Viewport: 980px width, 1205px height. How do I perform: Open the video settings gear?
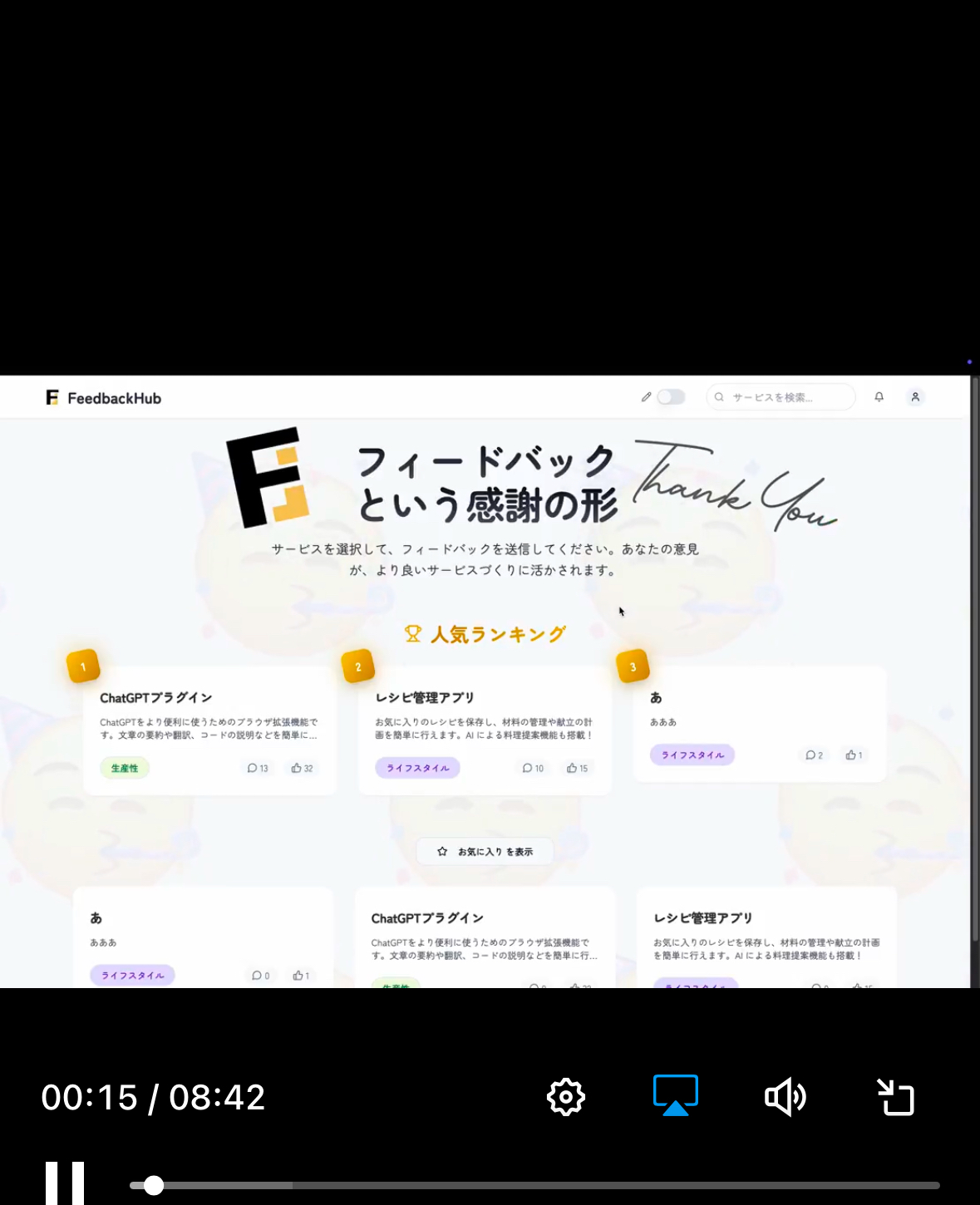pos(566,1097)
